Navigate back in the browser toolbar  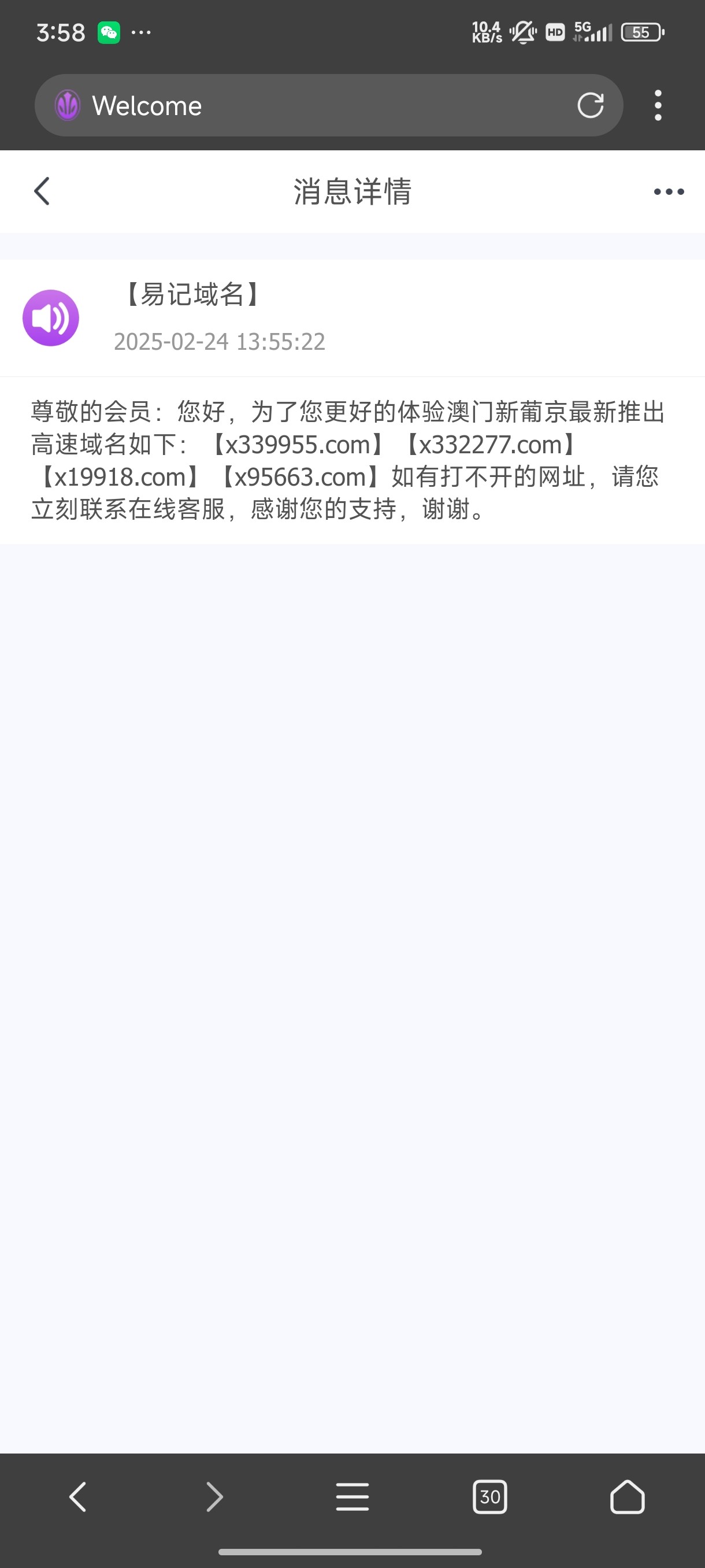pyautogui.click(x=78, y=1497)
